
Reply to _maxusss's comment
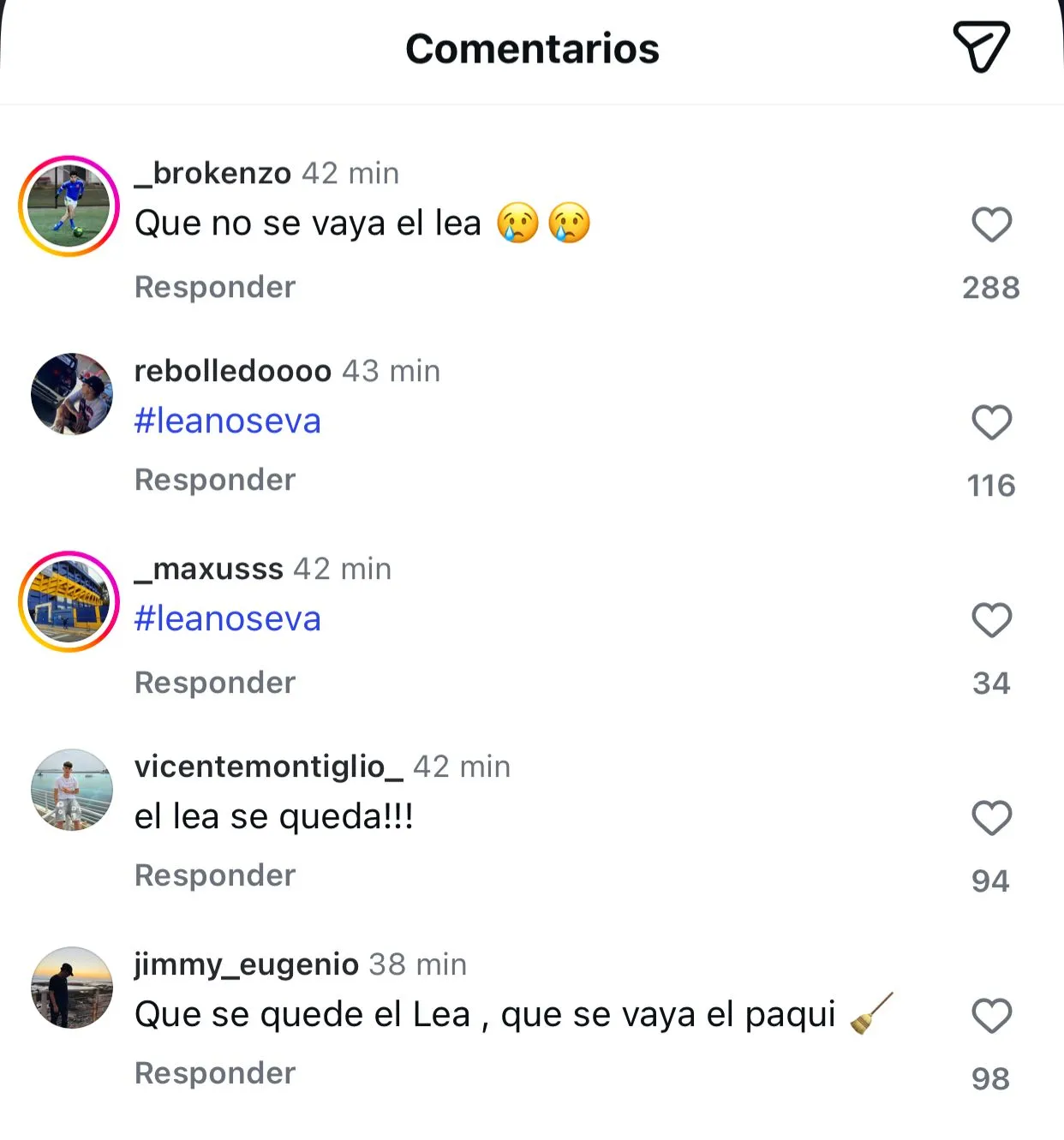pos(215,683)
